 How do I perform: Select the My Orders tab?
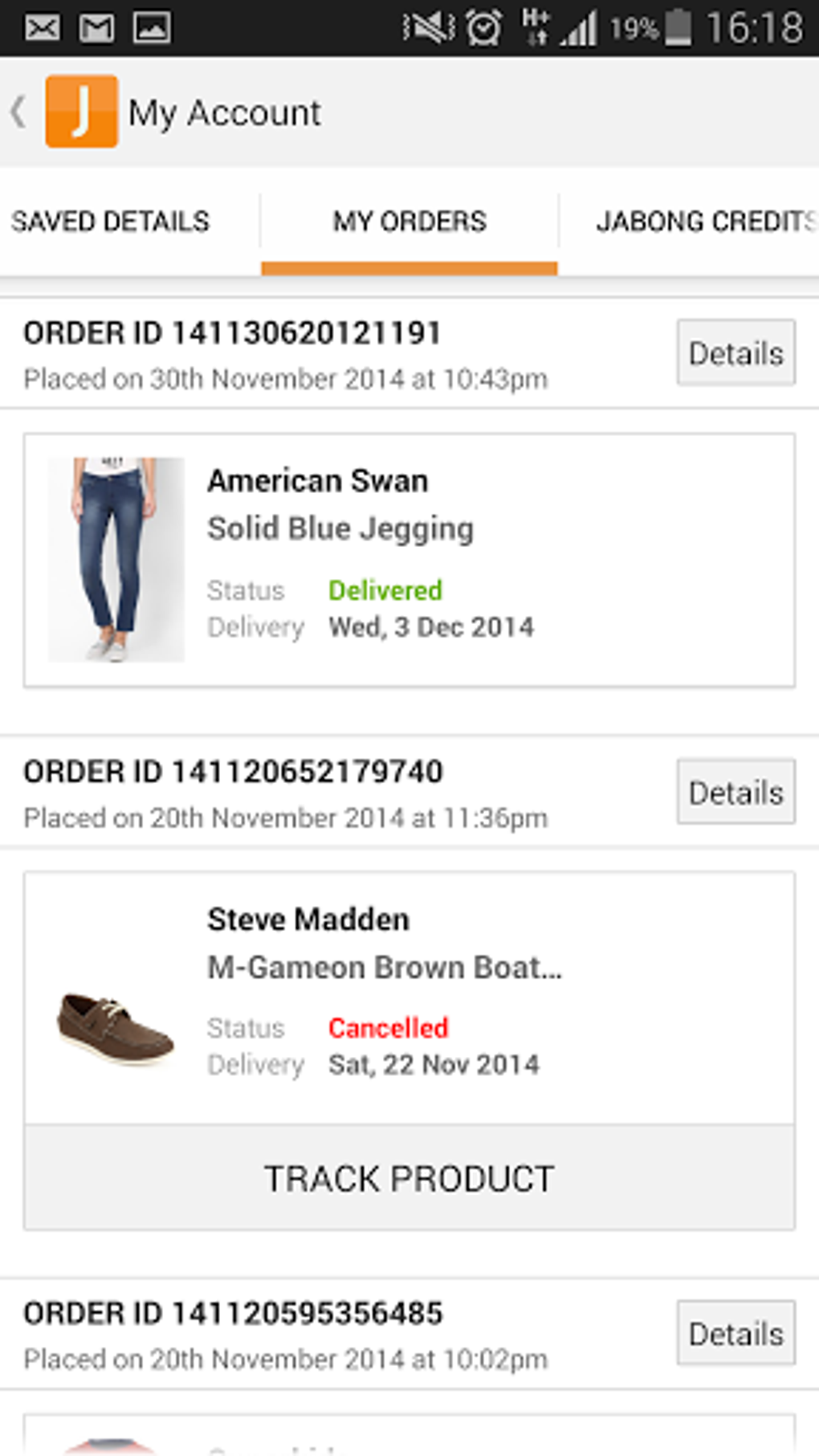click(409, 221)
